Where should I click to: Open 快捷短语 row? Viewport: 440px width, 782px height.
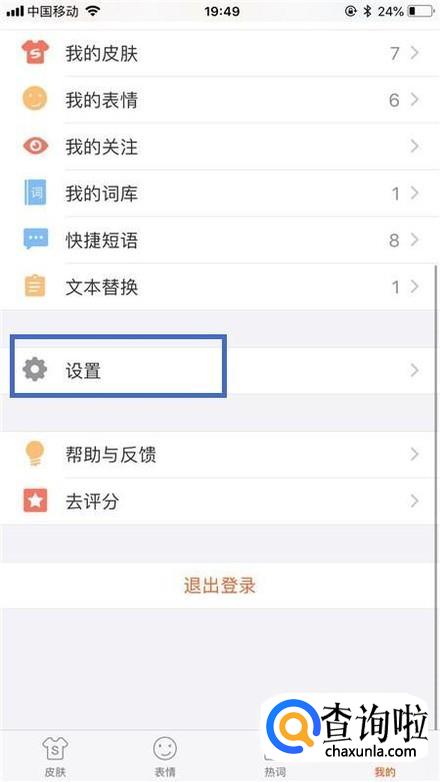click(220, 240)
